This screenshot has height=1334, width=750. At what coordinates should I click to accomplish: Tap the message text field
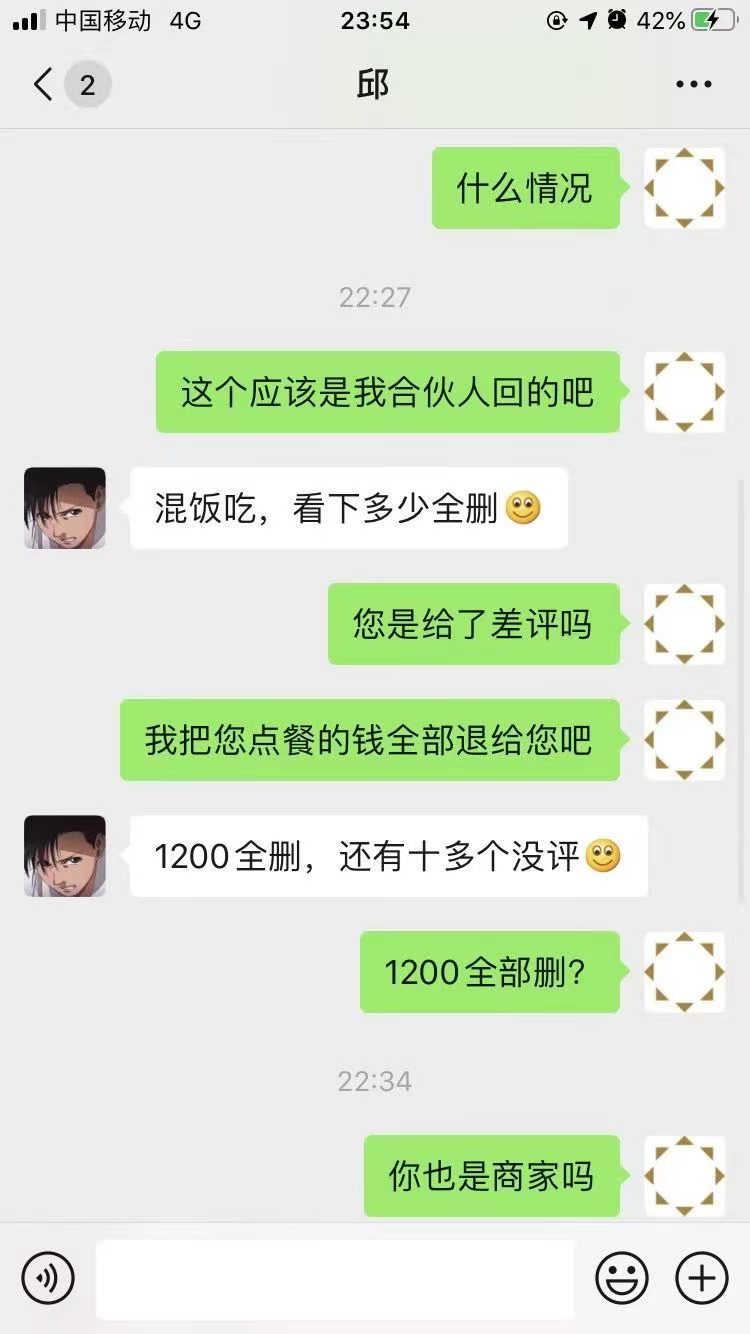pos(335,1277)
